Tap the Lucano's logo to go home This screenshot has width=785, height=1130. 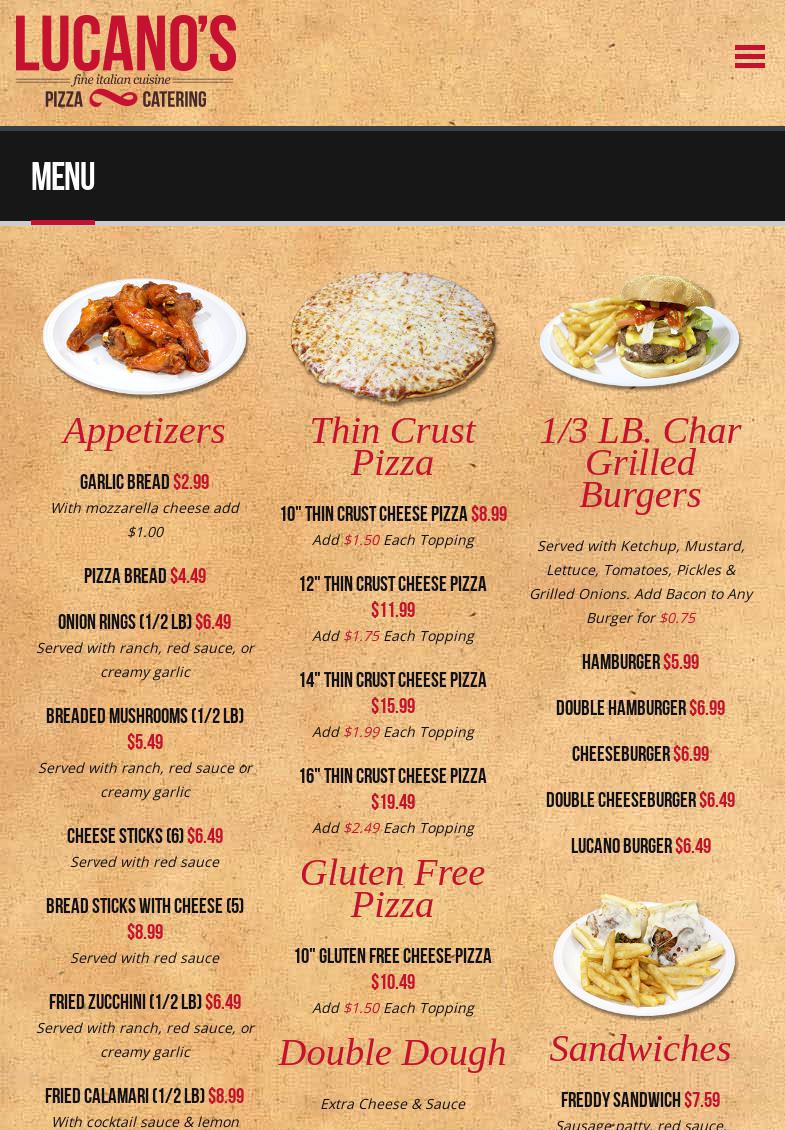point(126,61)
